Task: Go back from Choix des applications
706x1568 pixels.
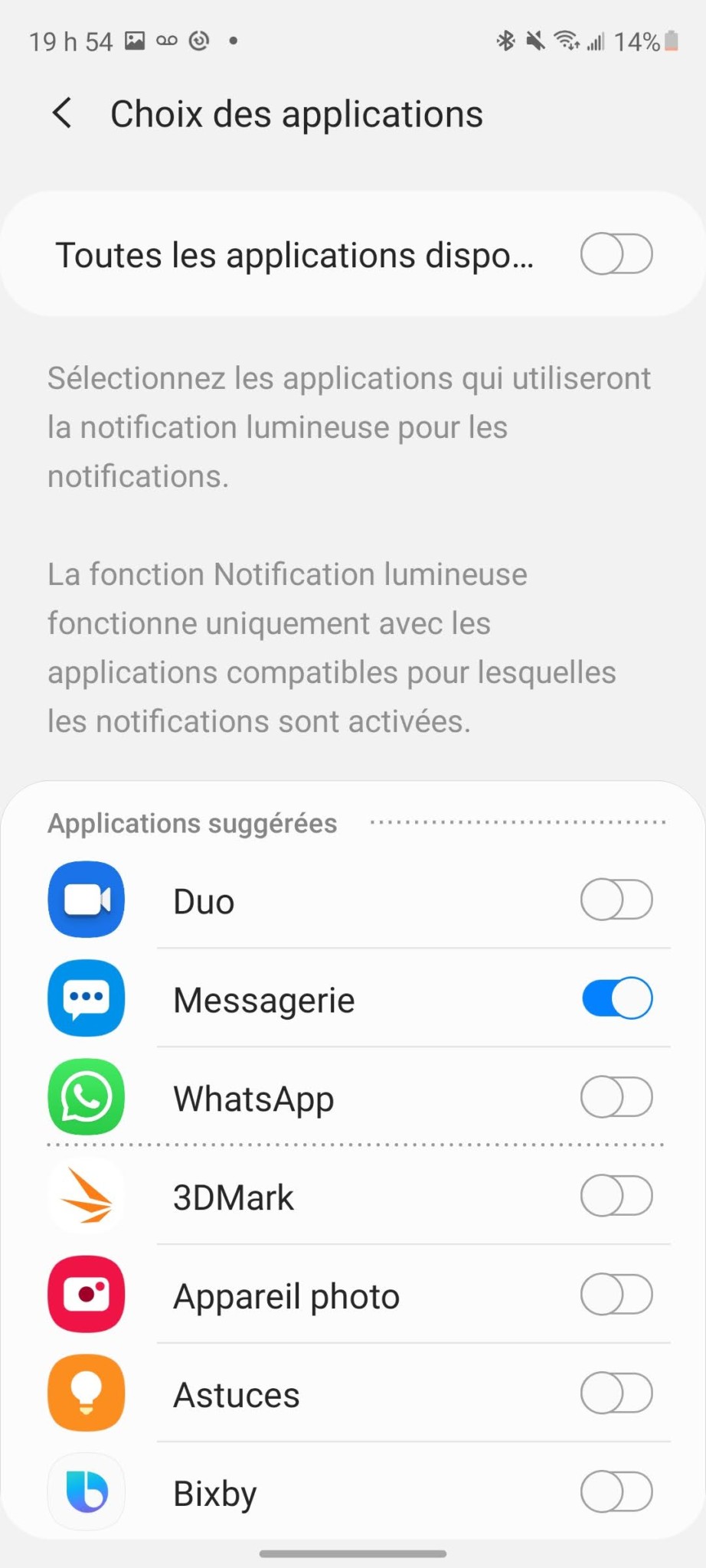Action: pos(63,113)
